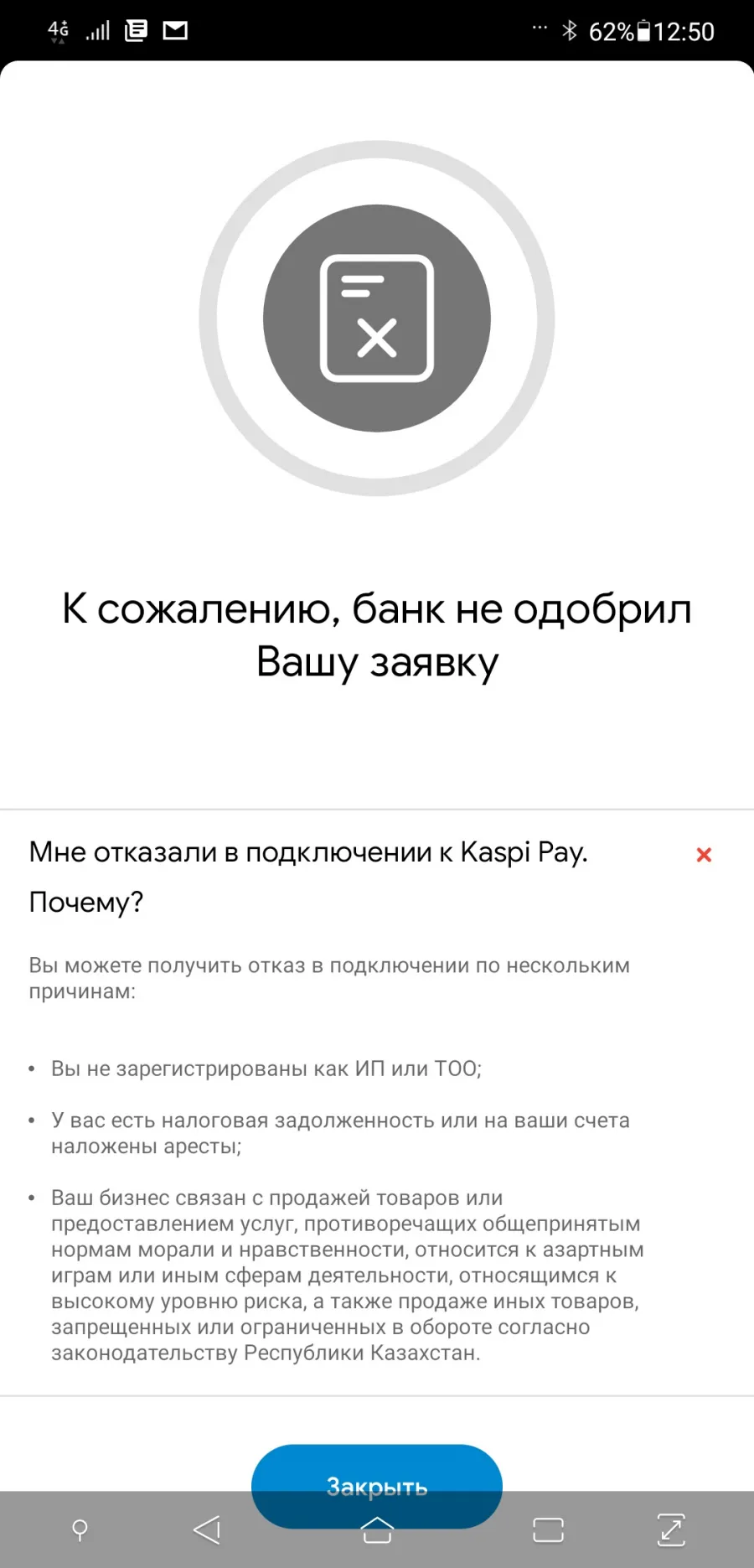The height and width of the screenshot is (1568, 754).
Task: Tap the Закрыть button
Action: point(377,1485)
